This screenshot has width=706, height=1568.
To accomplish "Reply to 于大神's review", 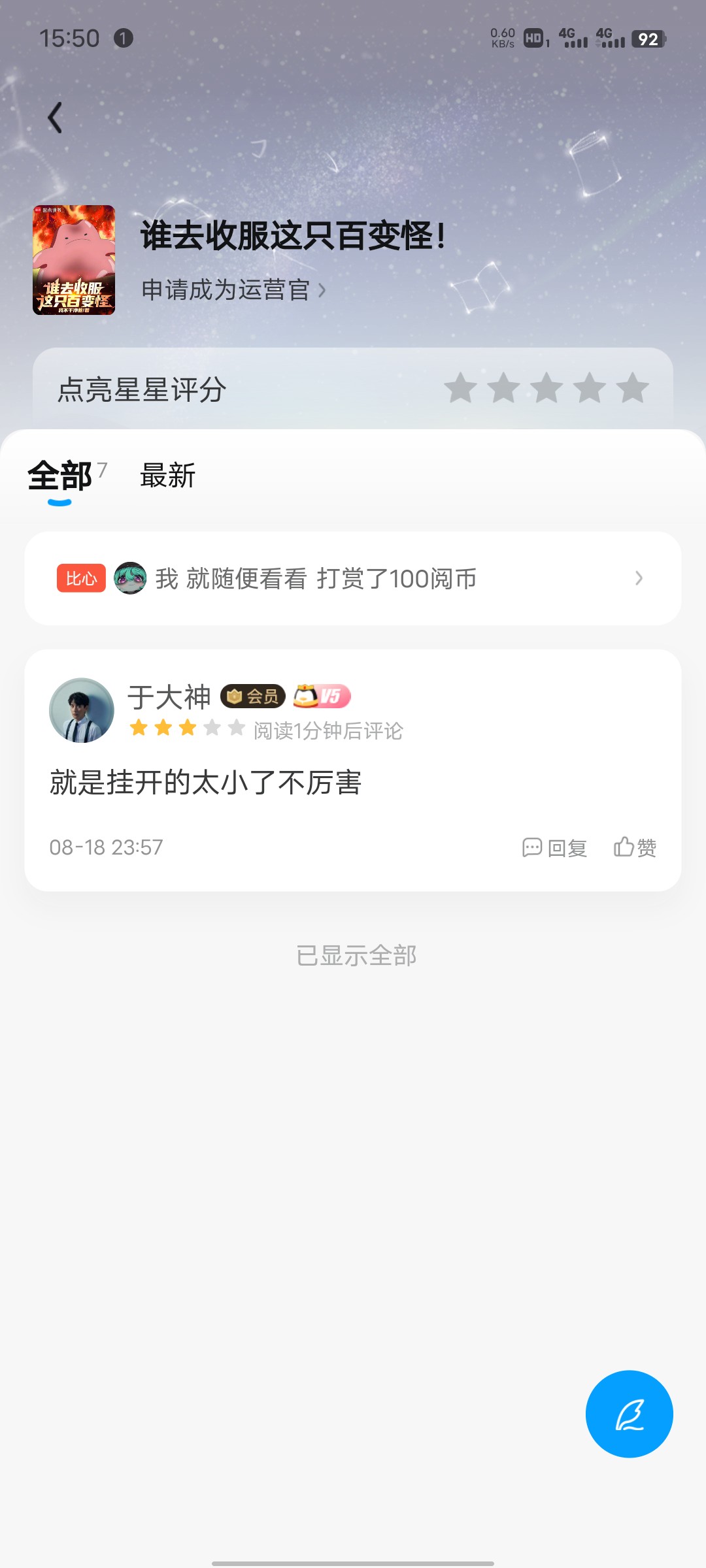I will pos(554,847).
